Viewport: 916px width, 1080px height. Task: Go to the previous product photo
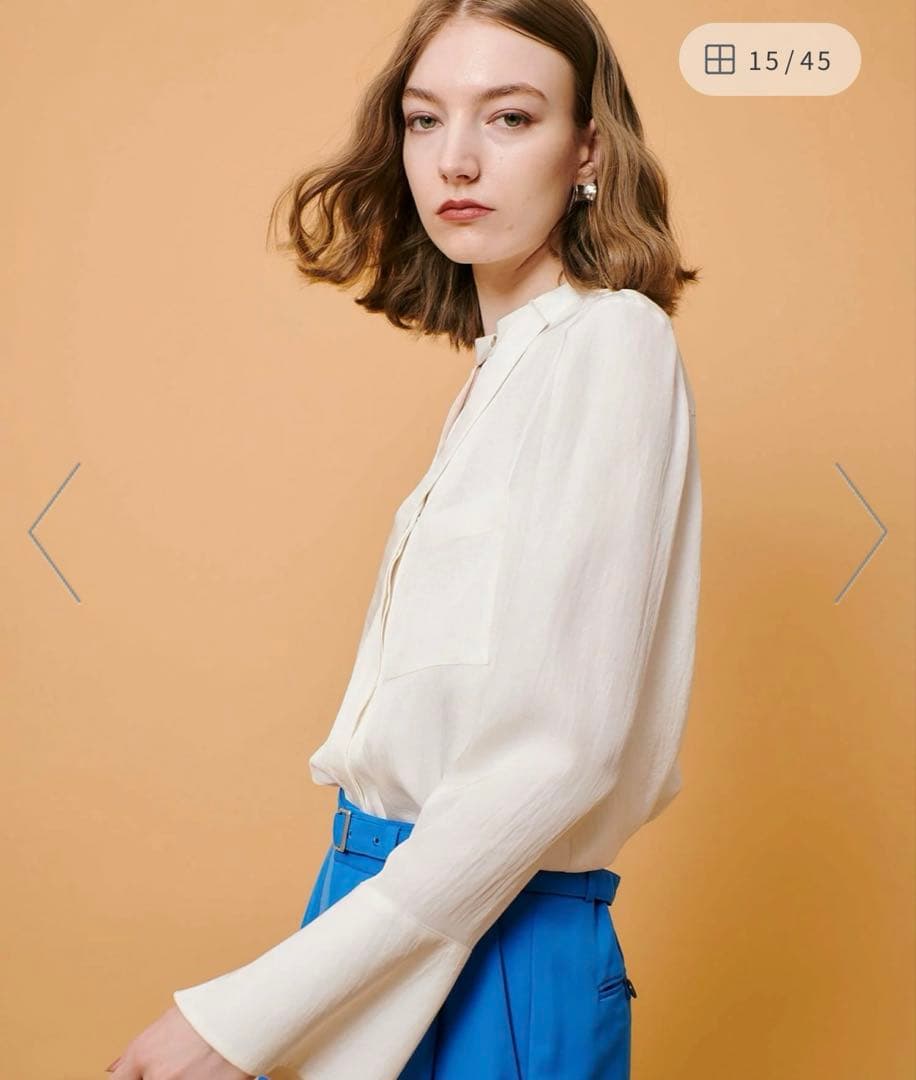pyautogui.click(x=55, y=533)
